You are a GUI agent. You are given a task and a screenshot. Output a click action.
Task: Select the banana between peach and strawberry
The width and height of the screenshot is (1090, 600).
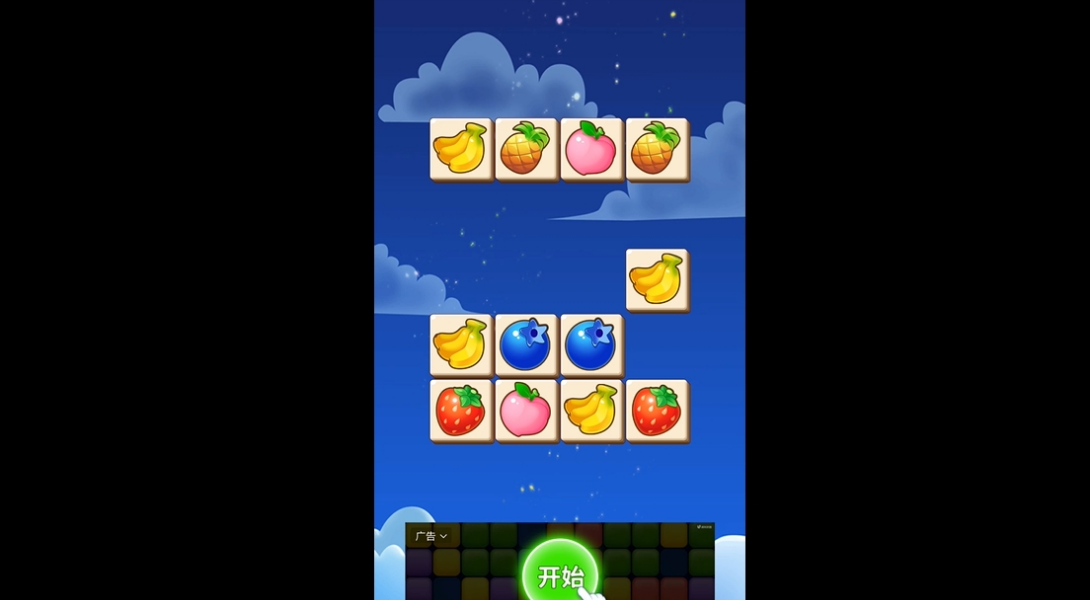pyautogui.click(x=591, y=410)
